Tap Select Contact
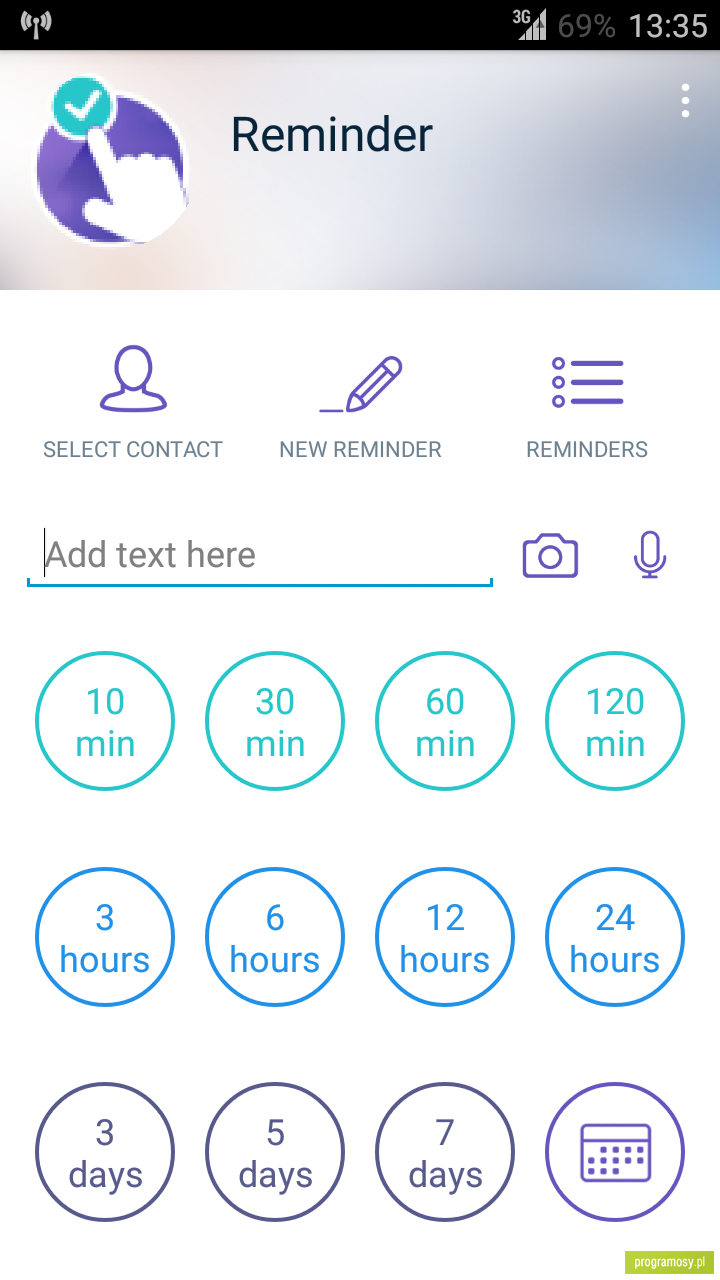The width and height of the screenshot is (720, 1280). (133, 402)
